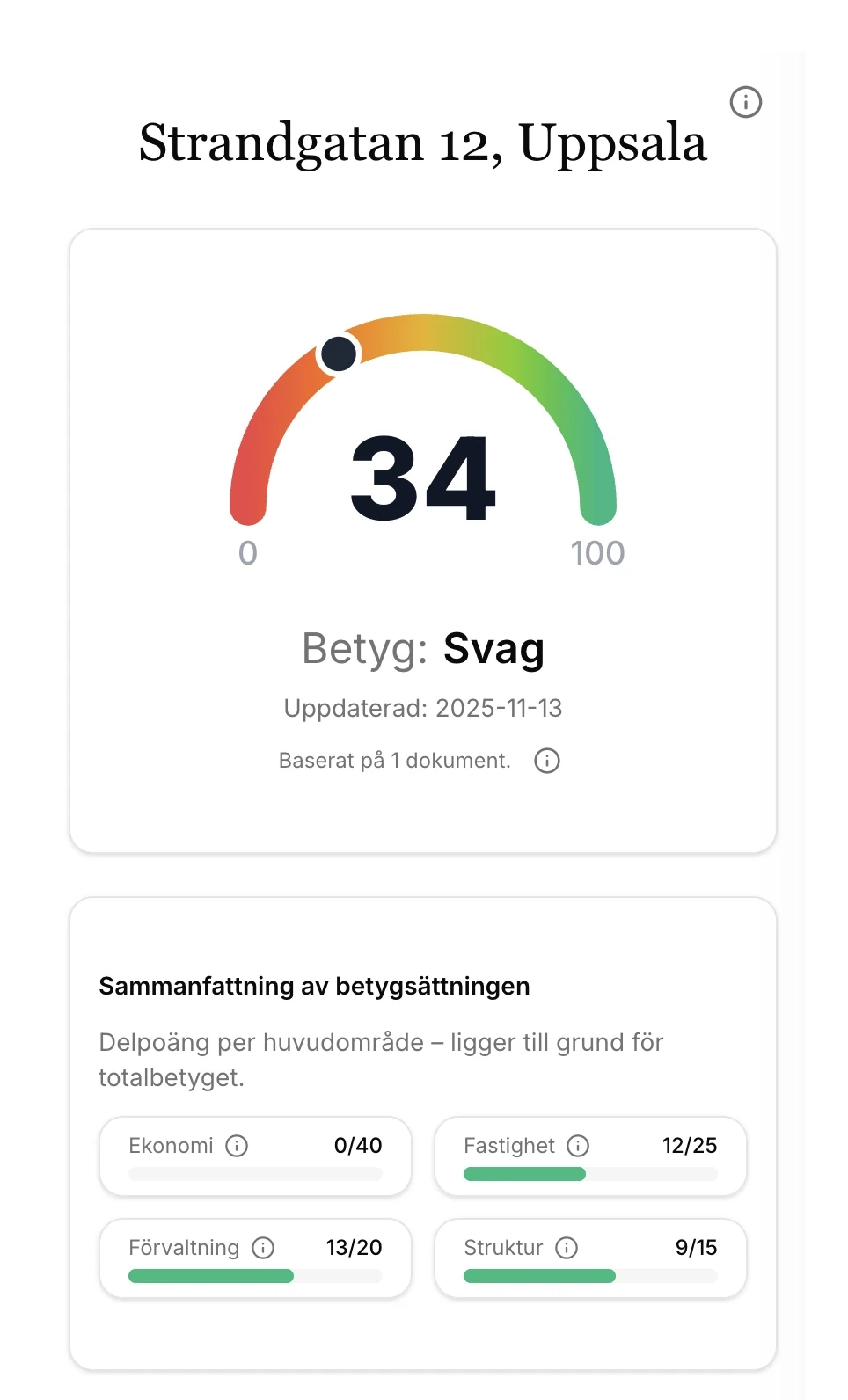Click the 'Baserat på 1 dokument' text
This screenshot has height=1400, width=848.
(x=394, y=761)
